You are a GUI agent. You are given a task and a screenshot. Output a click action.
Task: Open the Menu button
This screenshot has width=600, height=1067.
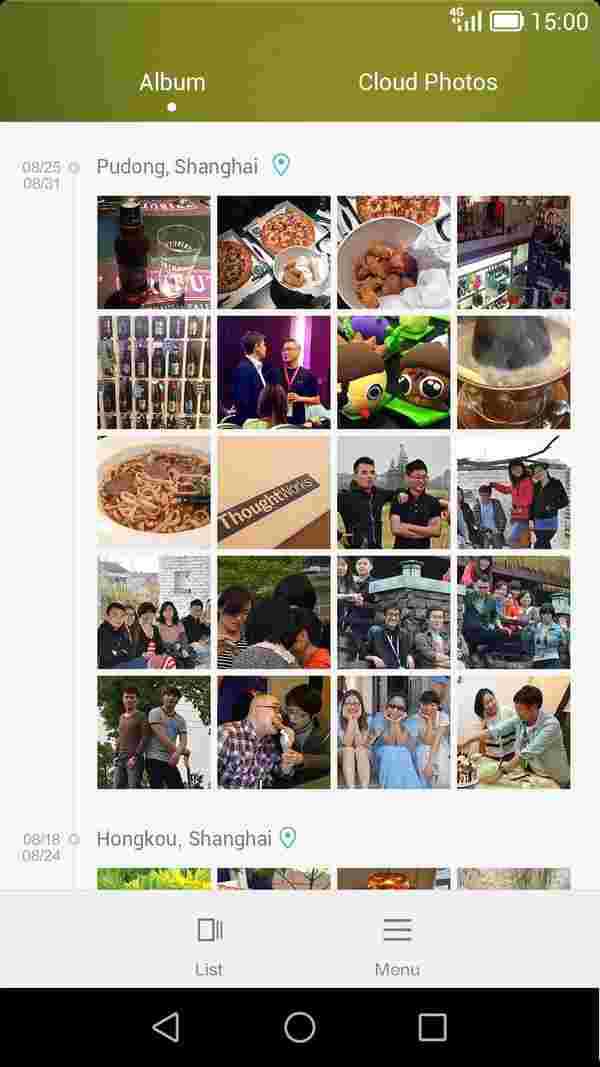(397, 944)
